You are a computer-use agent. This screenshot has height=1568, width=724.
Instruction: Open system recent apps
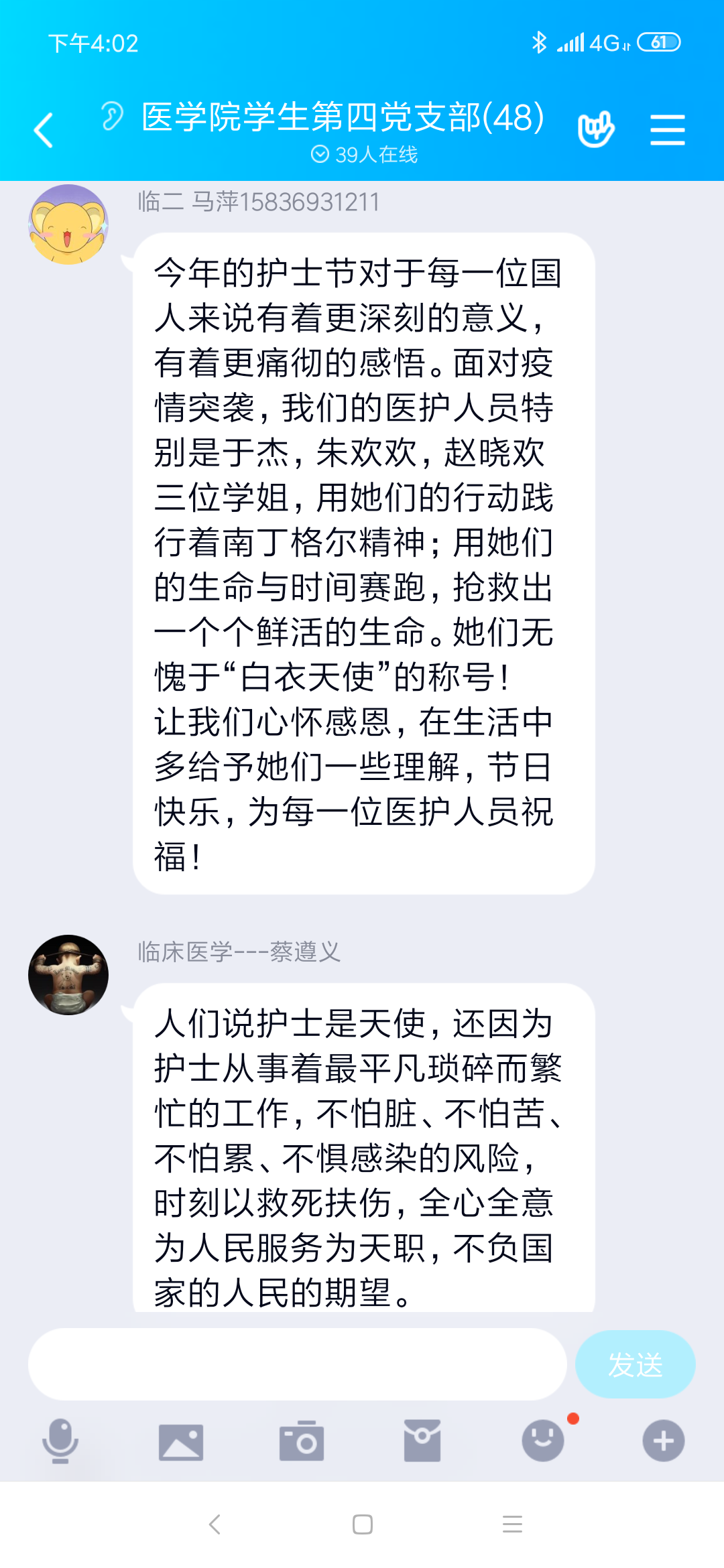click(x=512, y=1524)
